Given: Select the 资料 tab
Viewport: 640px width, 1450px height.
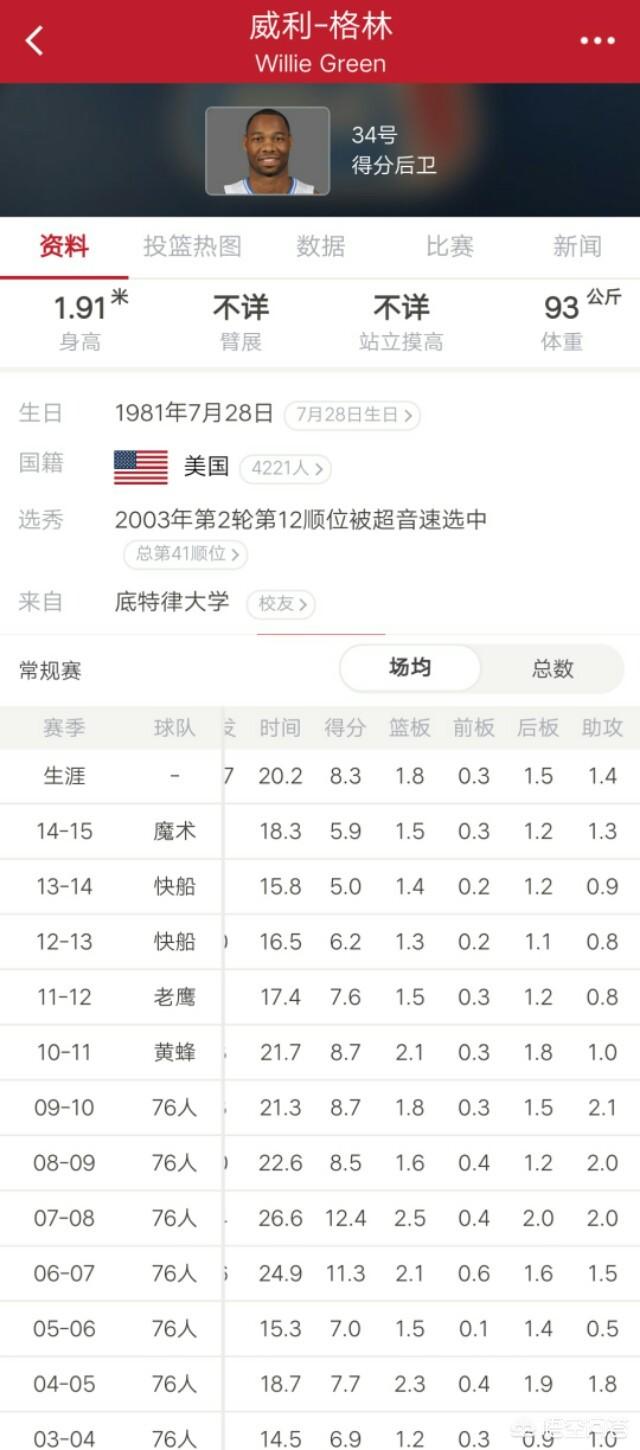Looking at the screenshot, I should click(64, 247).
